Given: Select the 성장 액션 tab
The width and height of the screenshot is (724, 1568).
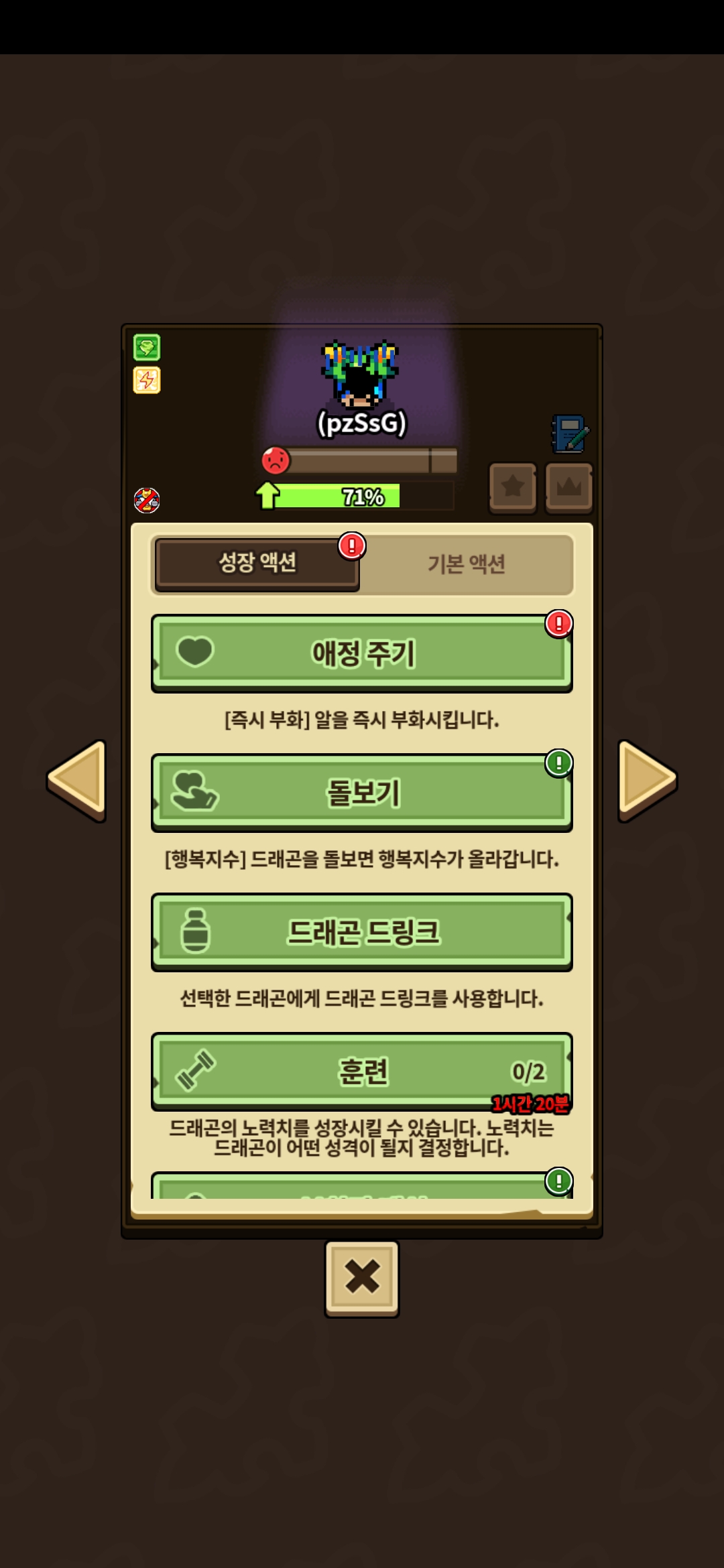Looking at the screenshot, I should pyautogui.click(x=257, y=563).
